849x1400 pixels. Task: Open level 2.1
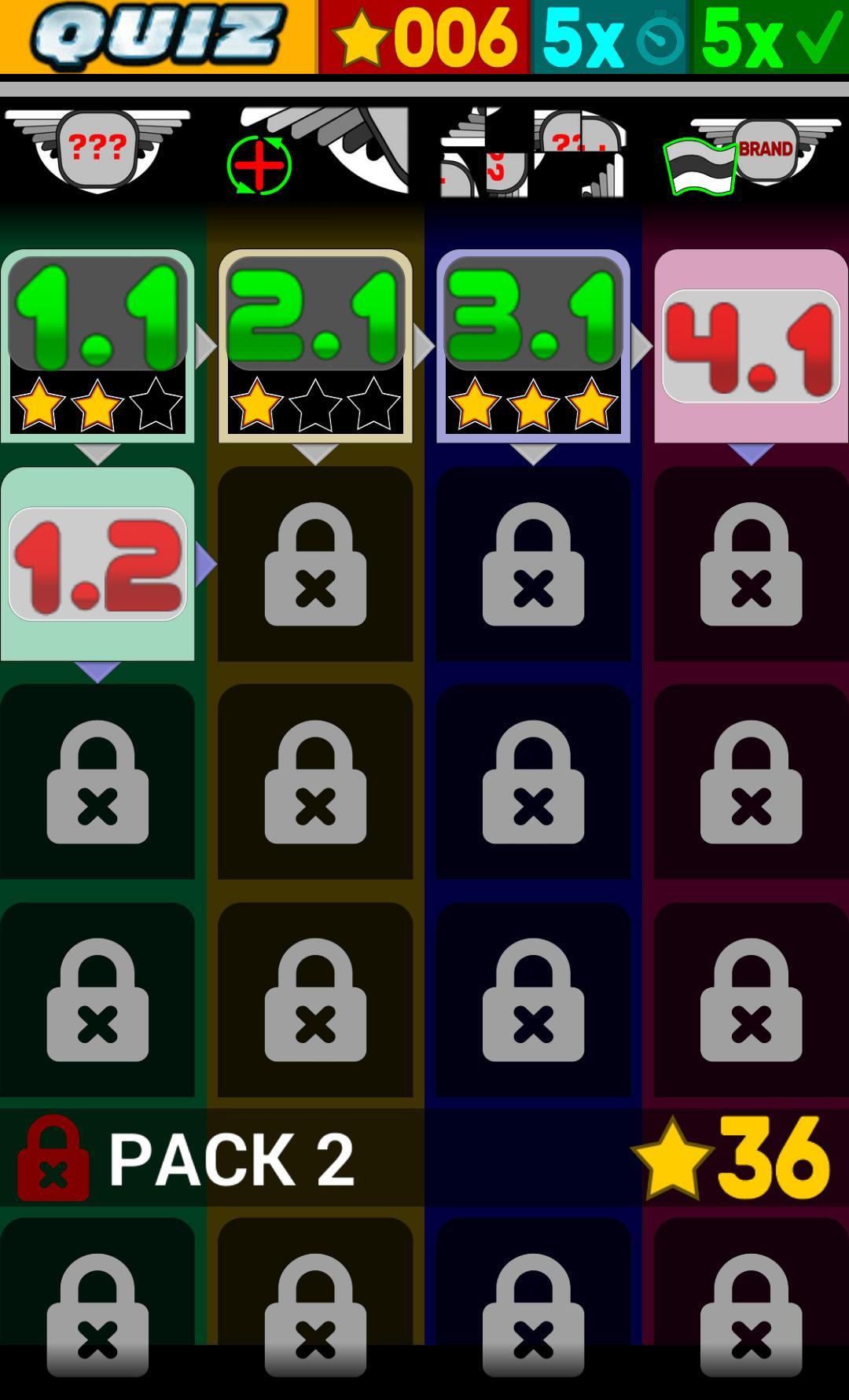pos(315,346)
